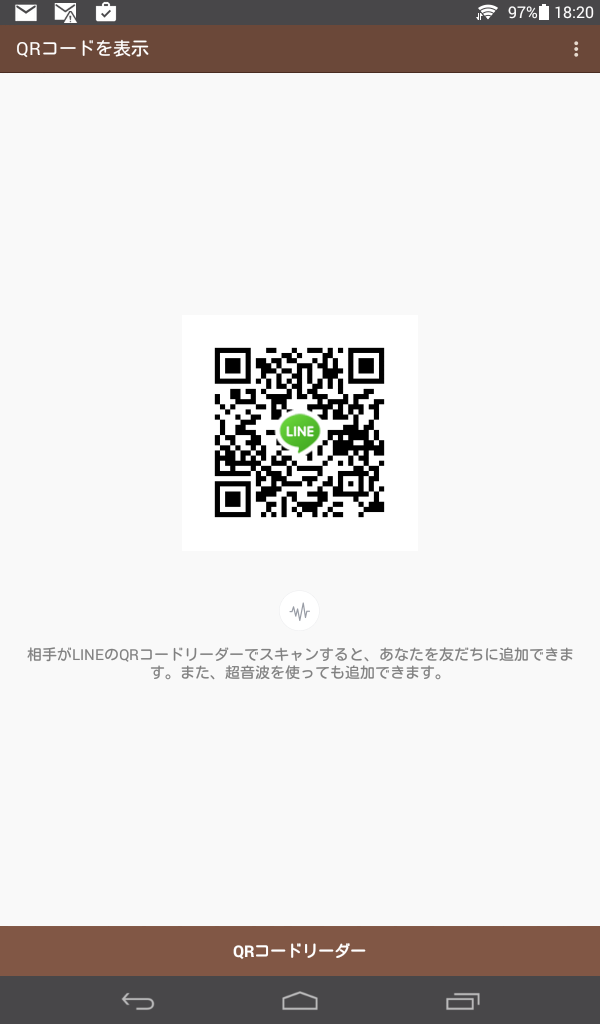Tap the ultrasonic wave icon below the QR code
This screenshot has height=1024, width=600.
[300, 611]
